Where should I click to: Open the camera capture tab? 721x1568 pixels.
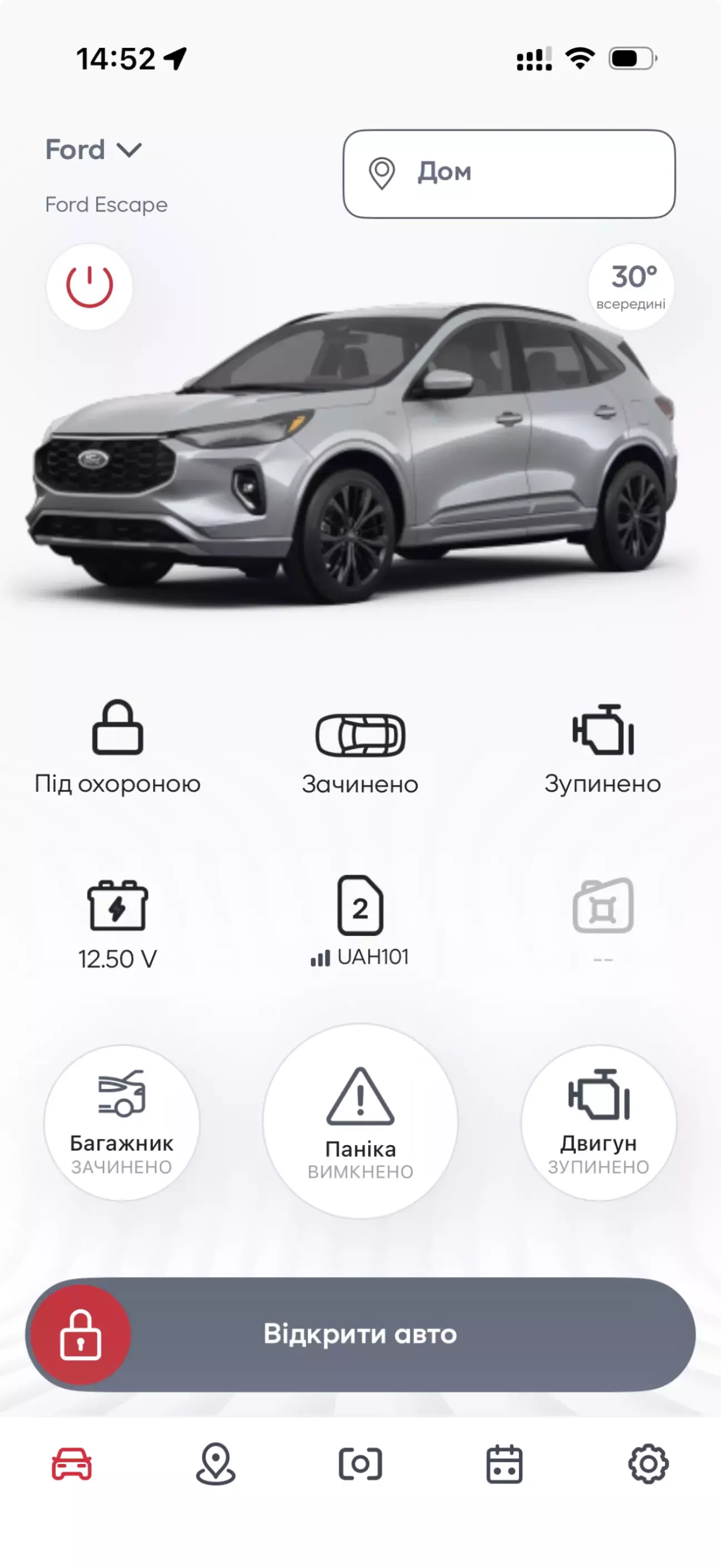pyautogui.click(x=360, y=1464)
